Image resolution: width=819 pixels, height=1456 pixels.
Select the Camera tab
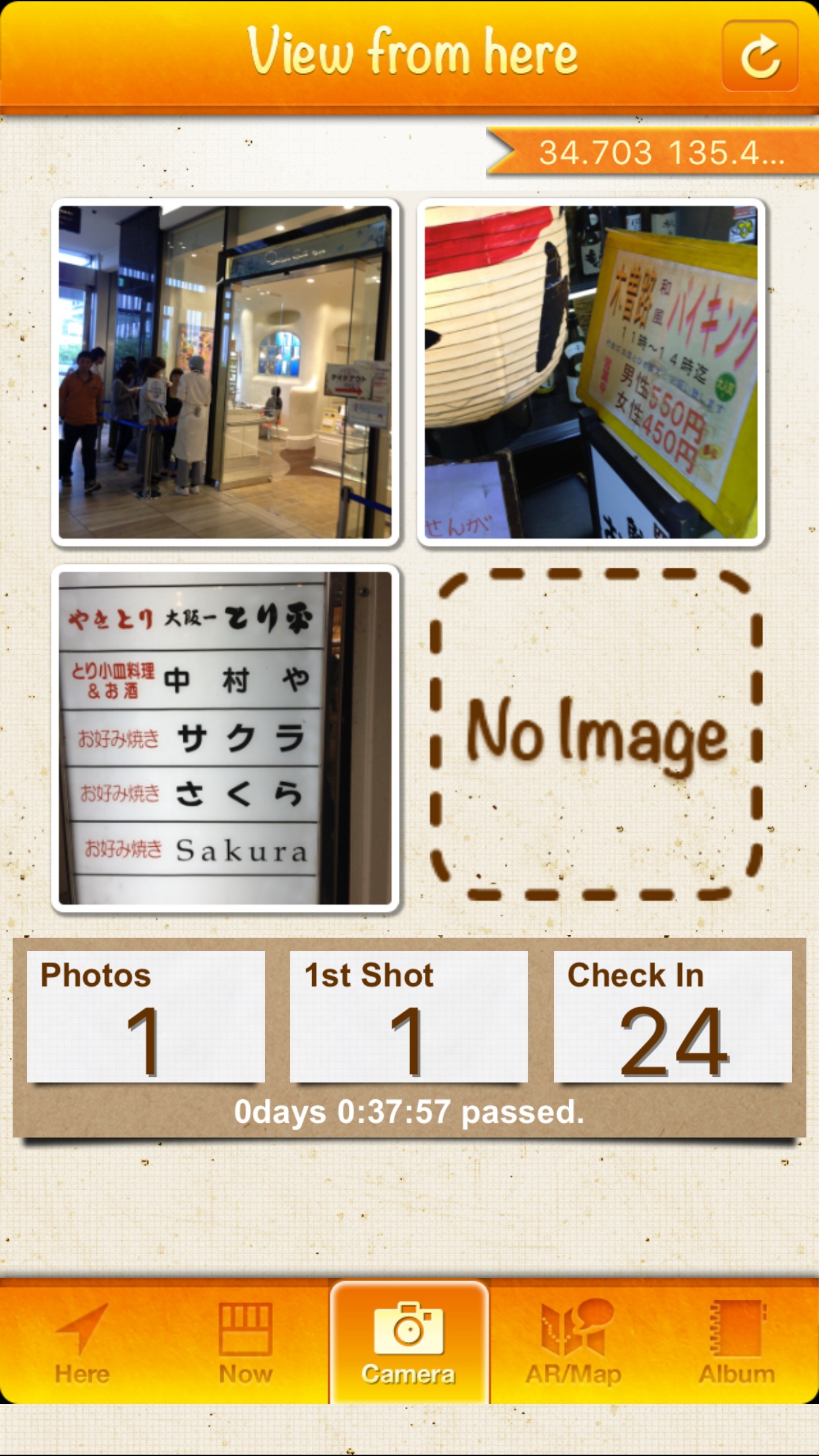click(409, 1343)
